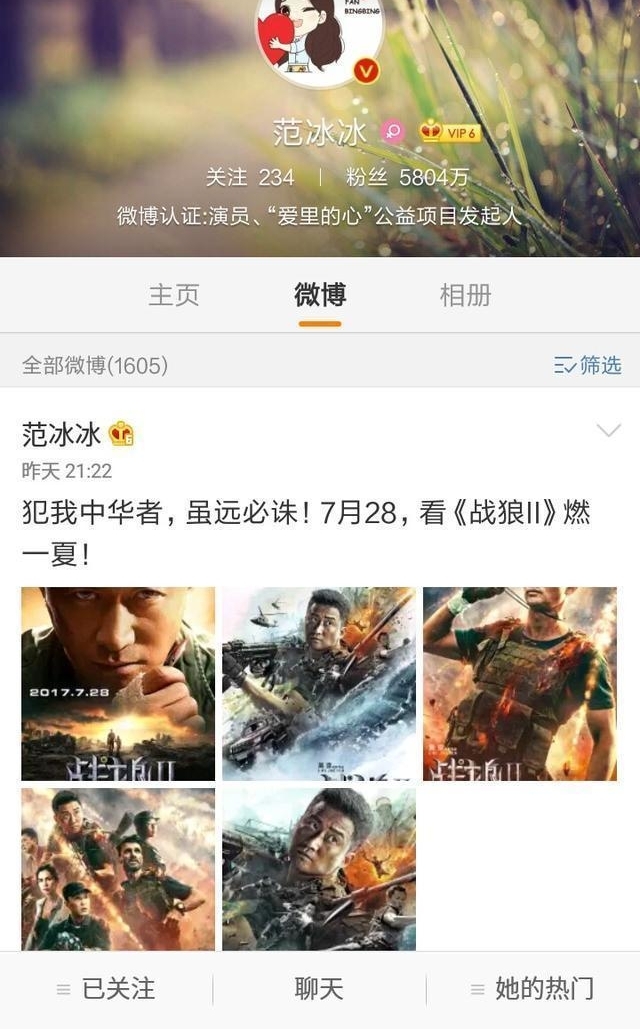The height and width of the screenshot is (1029, 640).
Task: Switch to the 主页 tab
Action: pyautogui.click(x=174, y=295)
